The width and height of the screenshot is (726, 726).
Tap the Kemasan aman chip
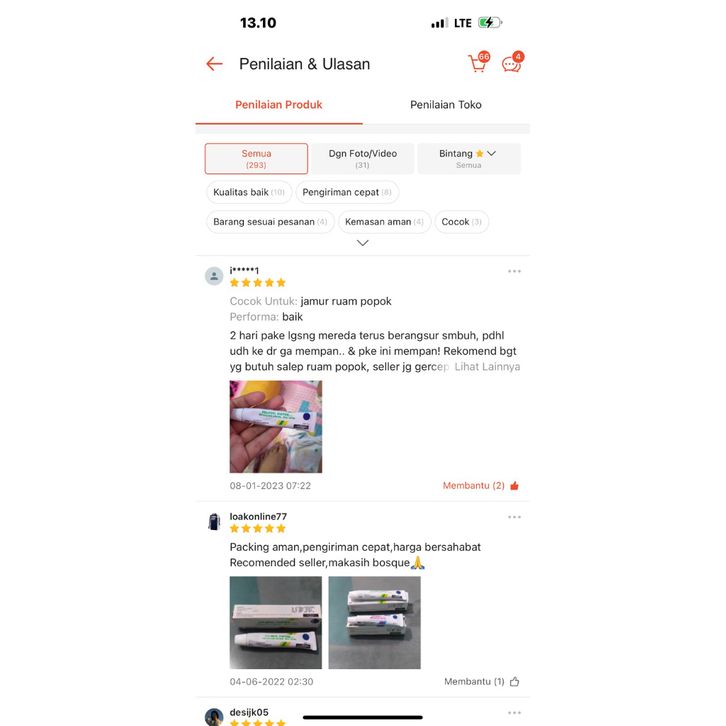384,222
